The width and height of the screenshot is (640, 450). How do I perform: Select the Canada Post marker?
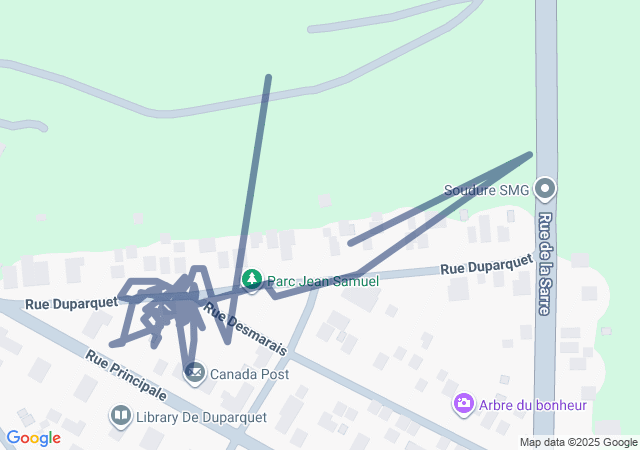tap(194, 373)
